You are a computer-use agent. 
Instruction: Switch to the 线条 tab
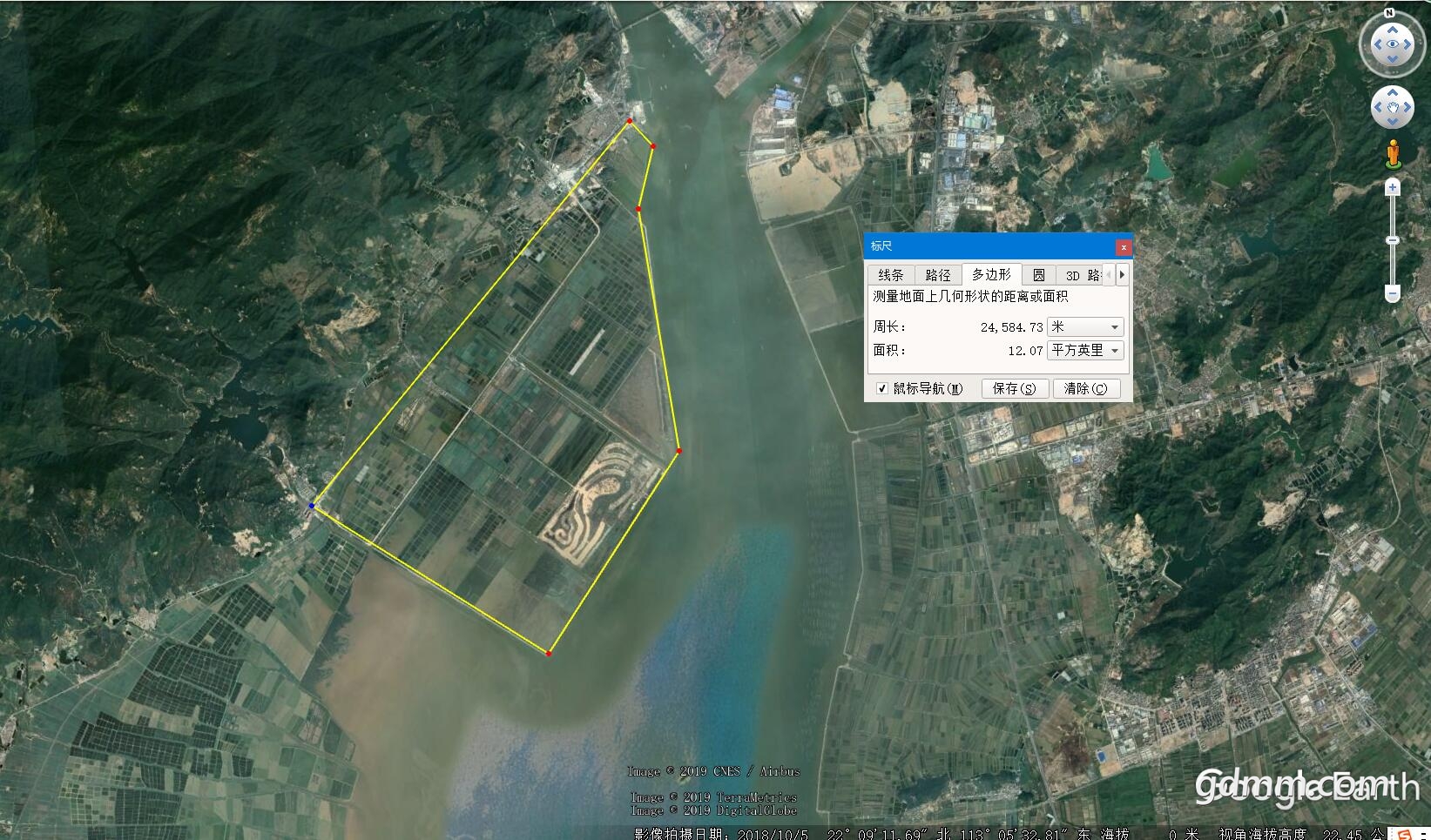[890, 275]
